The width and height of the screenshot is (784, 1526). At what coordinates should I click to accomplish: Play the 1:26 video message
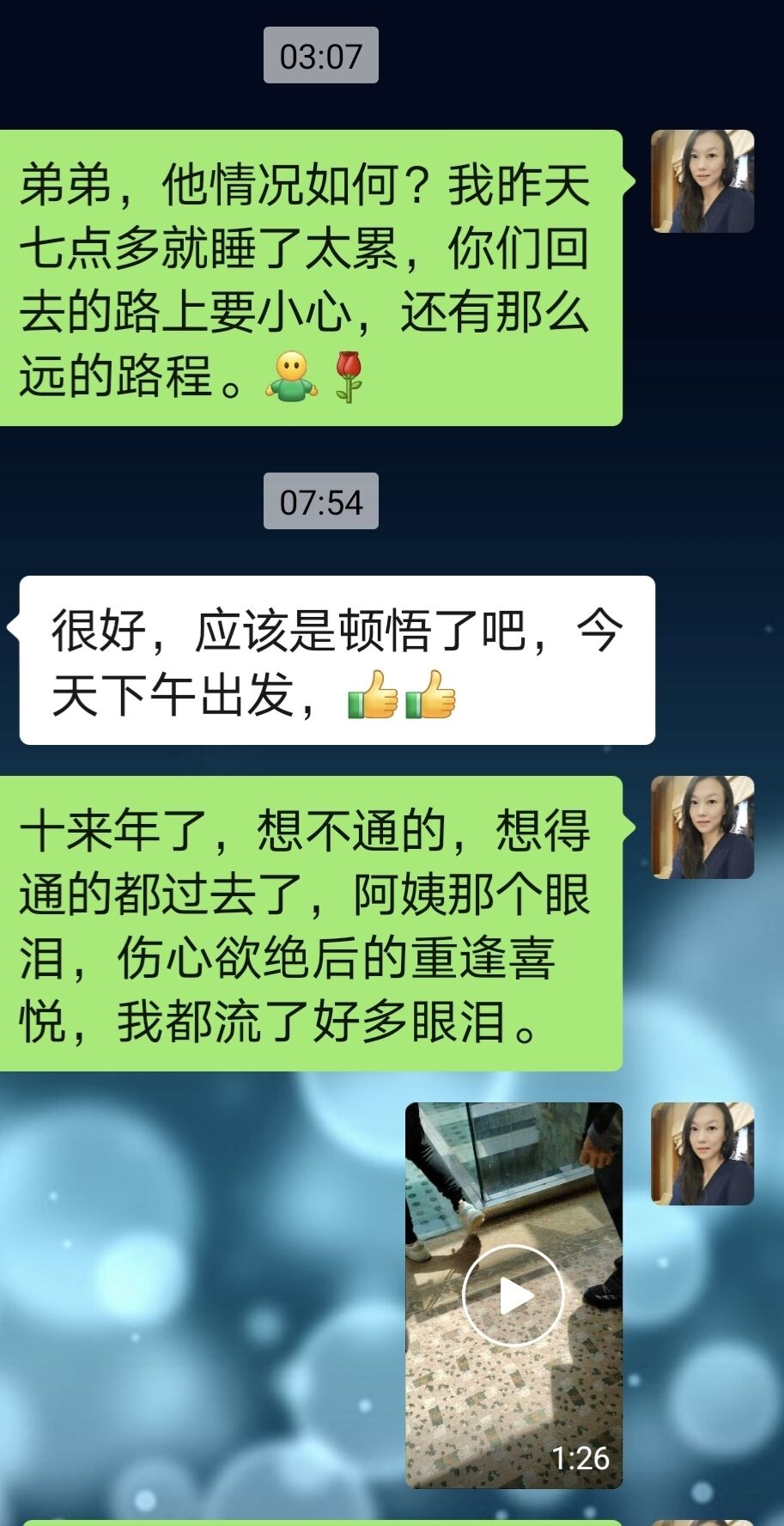513,1295
